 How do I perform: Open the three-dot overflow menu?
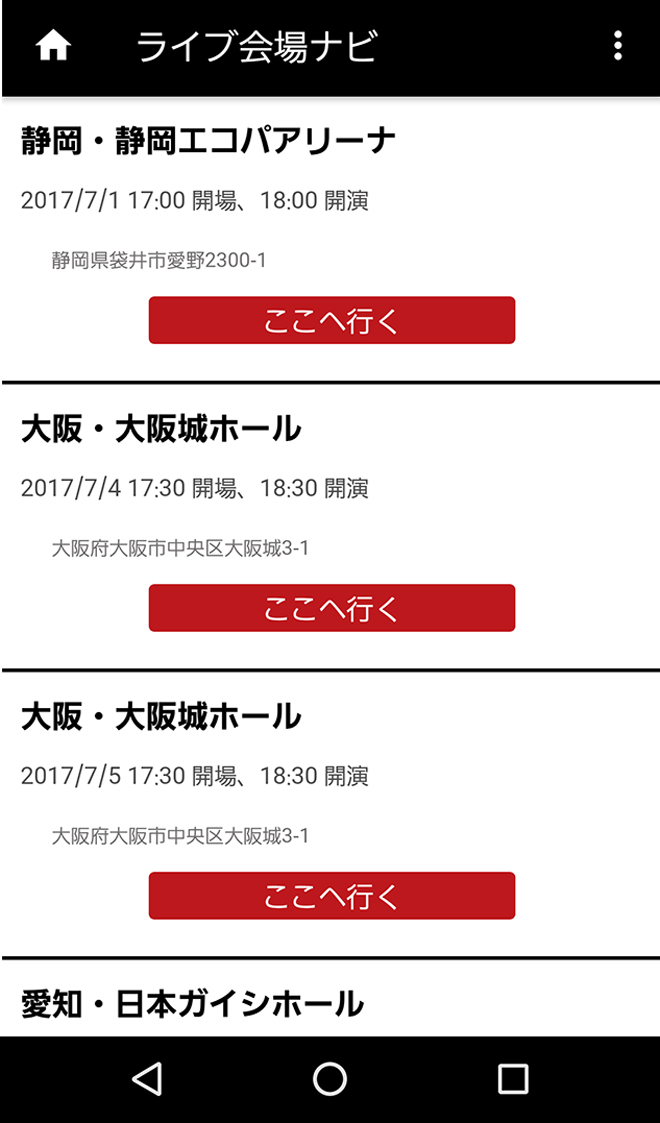point(618,46)
